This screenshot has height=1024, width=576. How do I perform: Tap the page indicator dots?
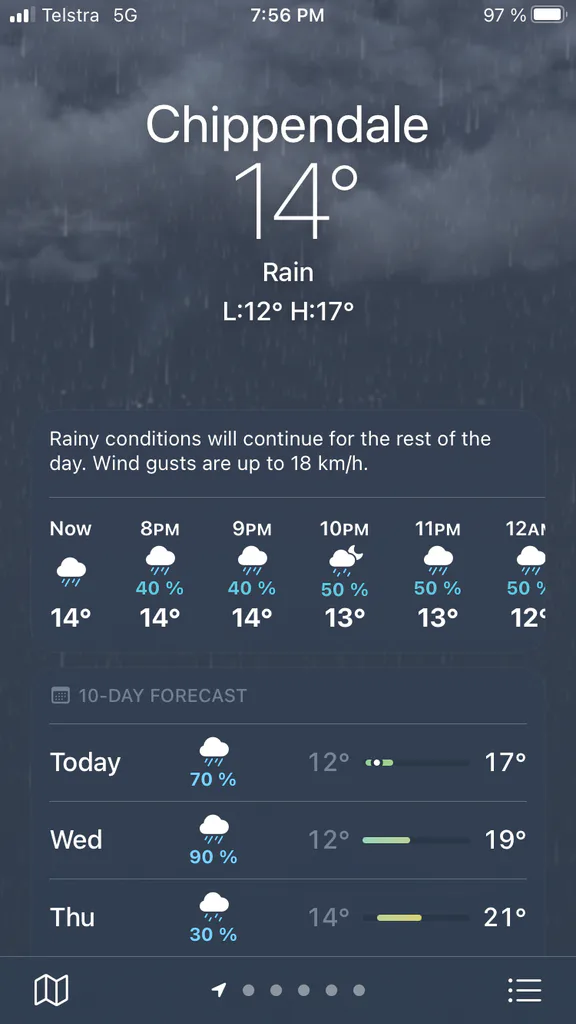[288, 990]
